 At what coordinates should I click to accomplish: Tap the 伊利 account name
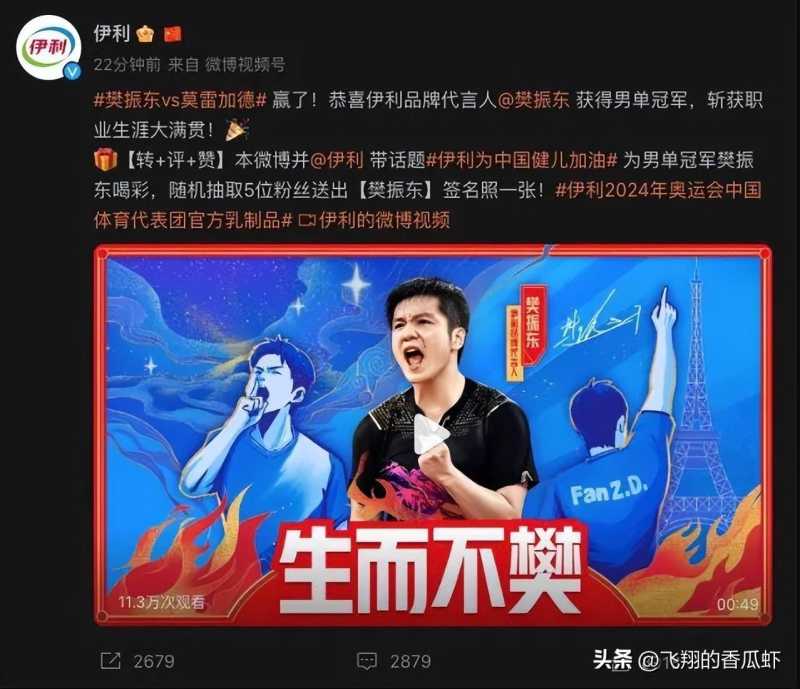(x=111, y=33)
